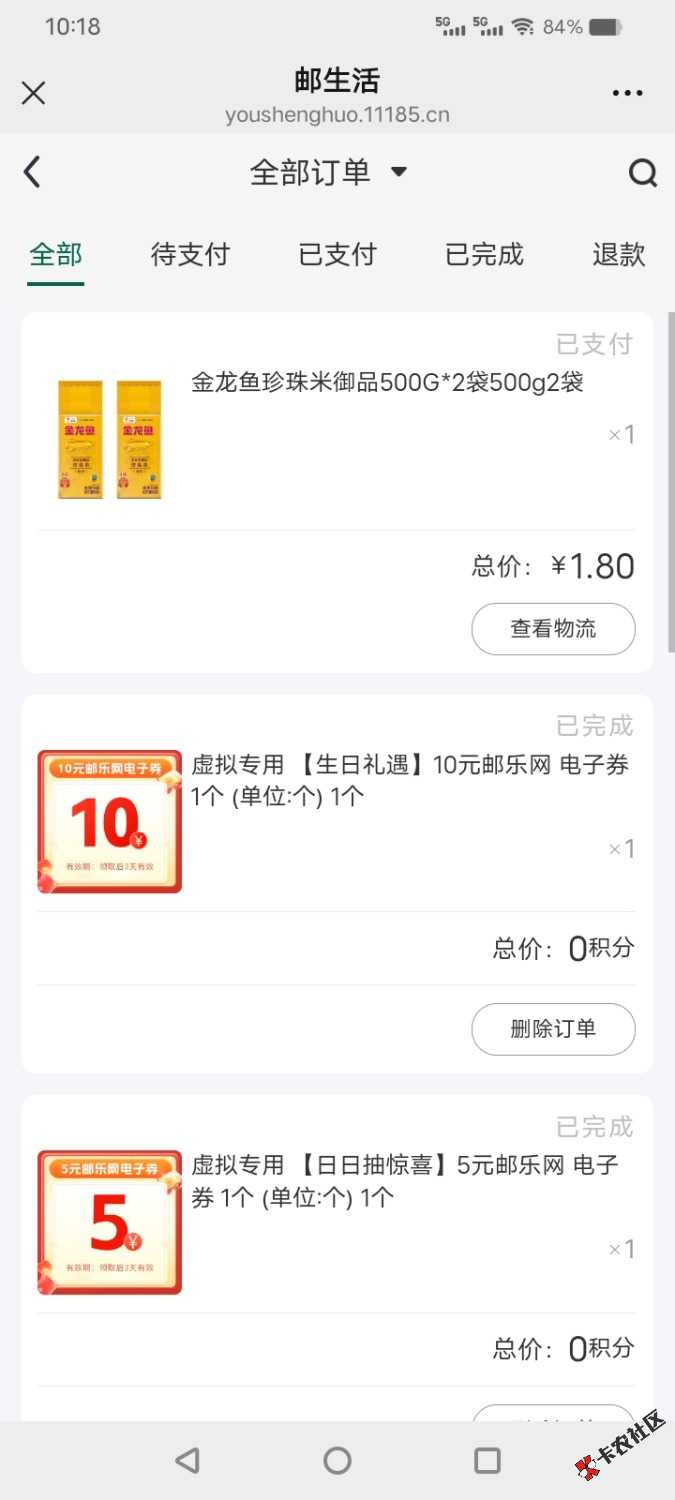Switch to the 待支付 tab
675x1500 pixels.
(x=190, y=254)
